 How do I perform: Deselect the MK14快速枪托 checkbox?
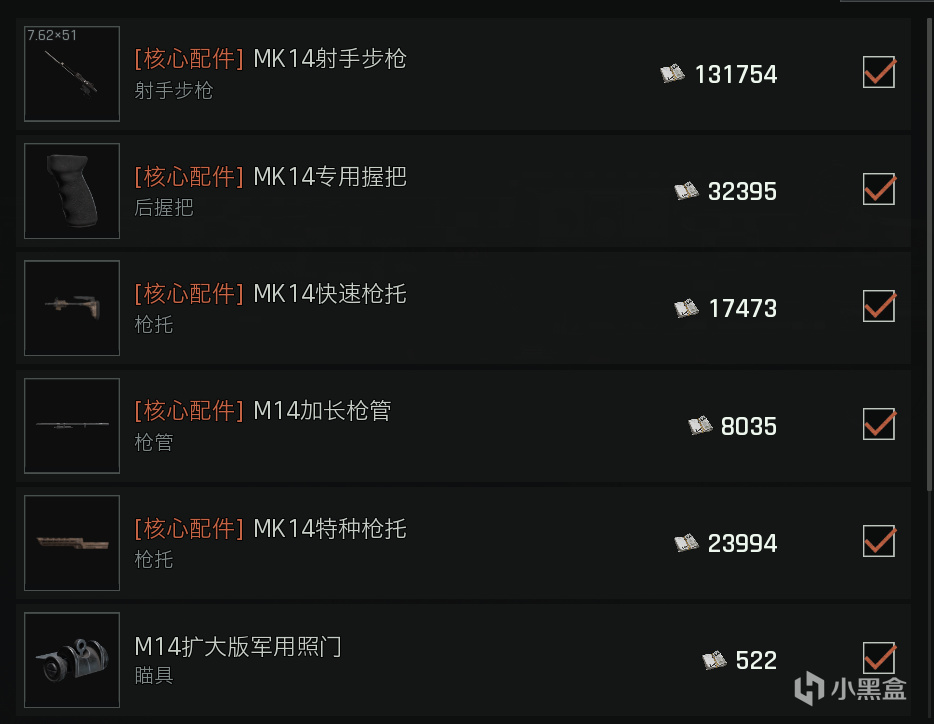(878, 307)
